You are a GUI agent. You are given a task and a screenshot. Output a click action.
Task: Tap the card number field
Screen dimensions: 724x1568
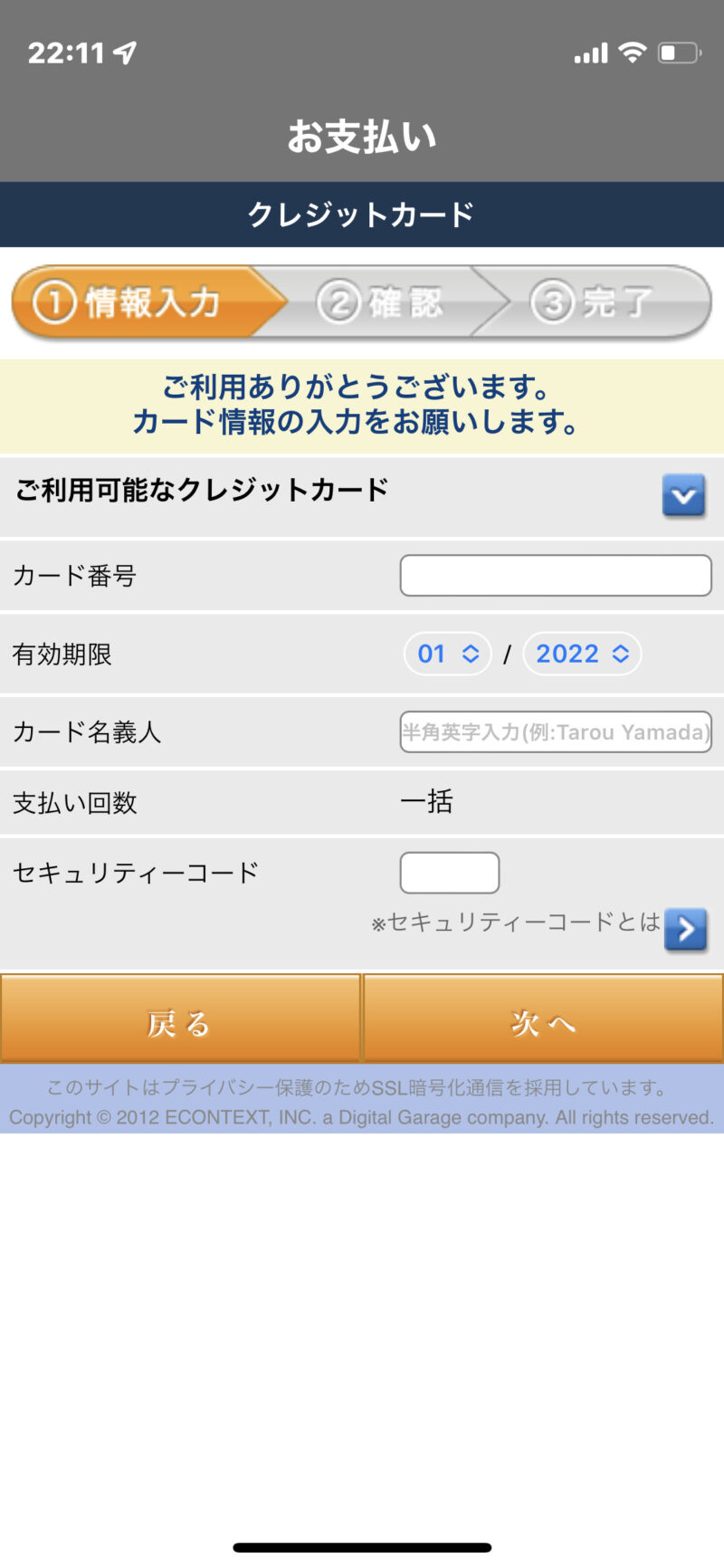tap(556, 576)
